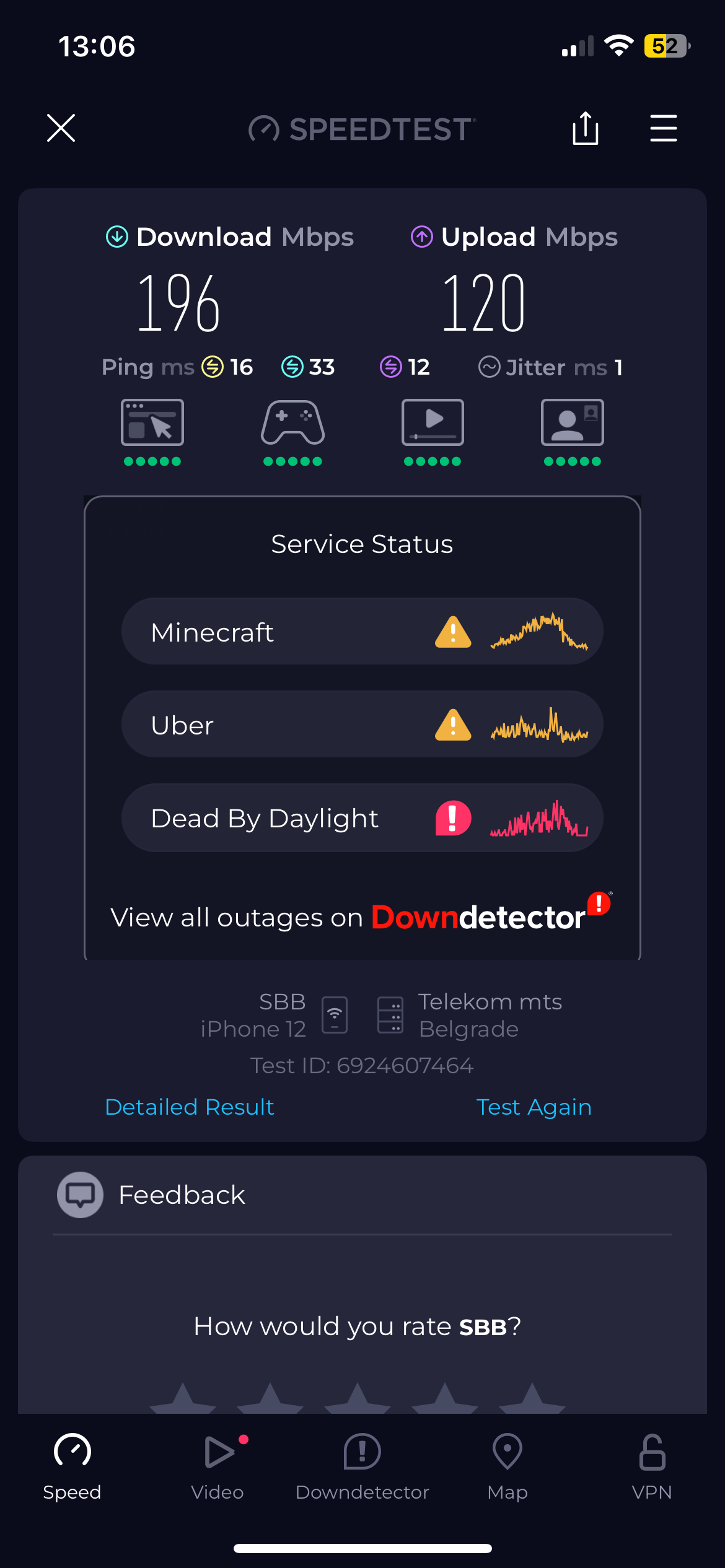The width and height of the screenshot is (725, 1568).
Task: Run the test again
Action: (534, 1107)
